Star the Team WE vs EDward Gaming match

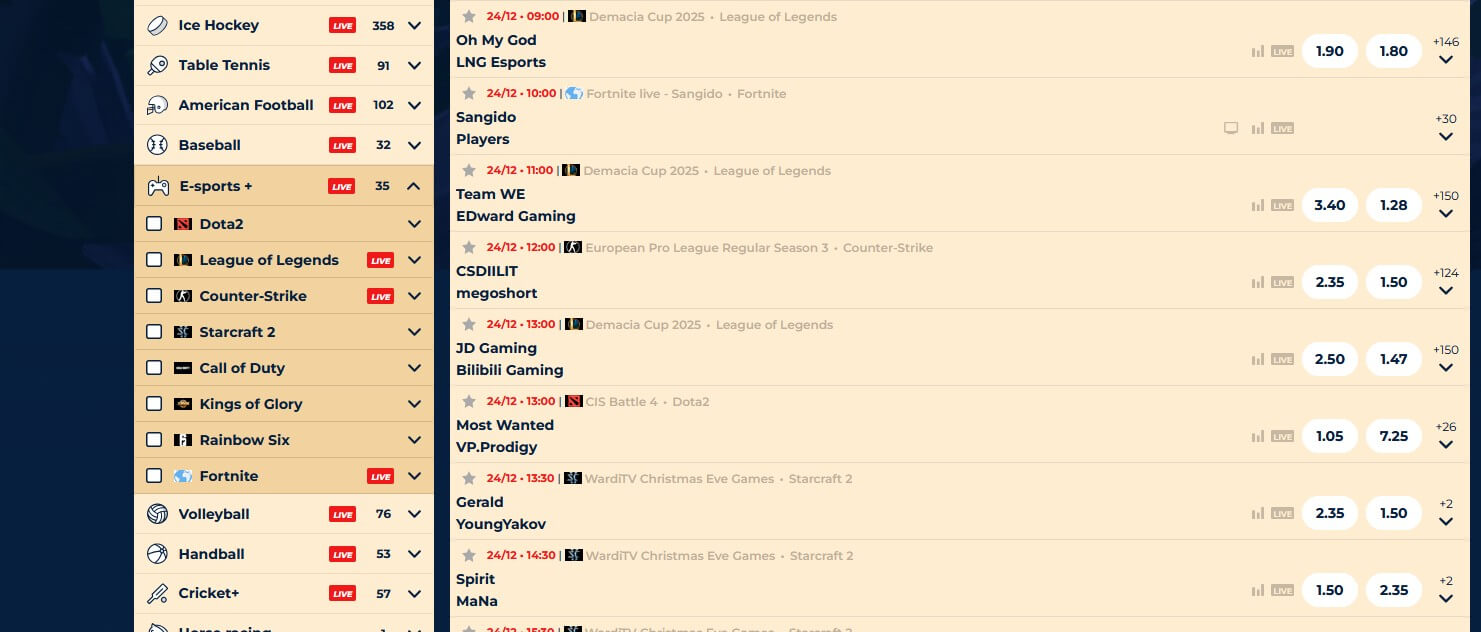pos(469,170)
